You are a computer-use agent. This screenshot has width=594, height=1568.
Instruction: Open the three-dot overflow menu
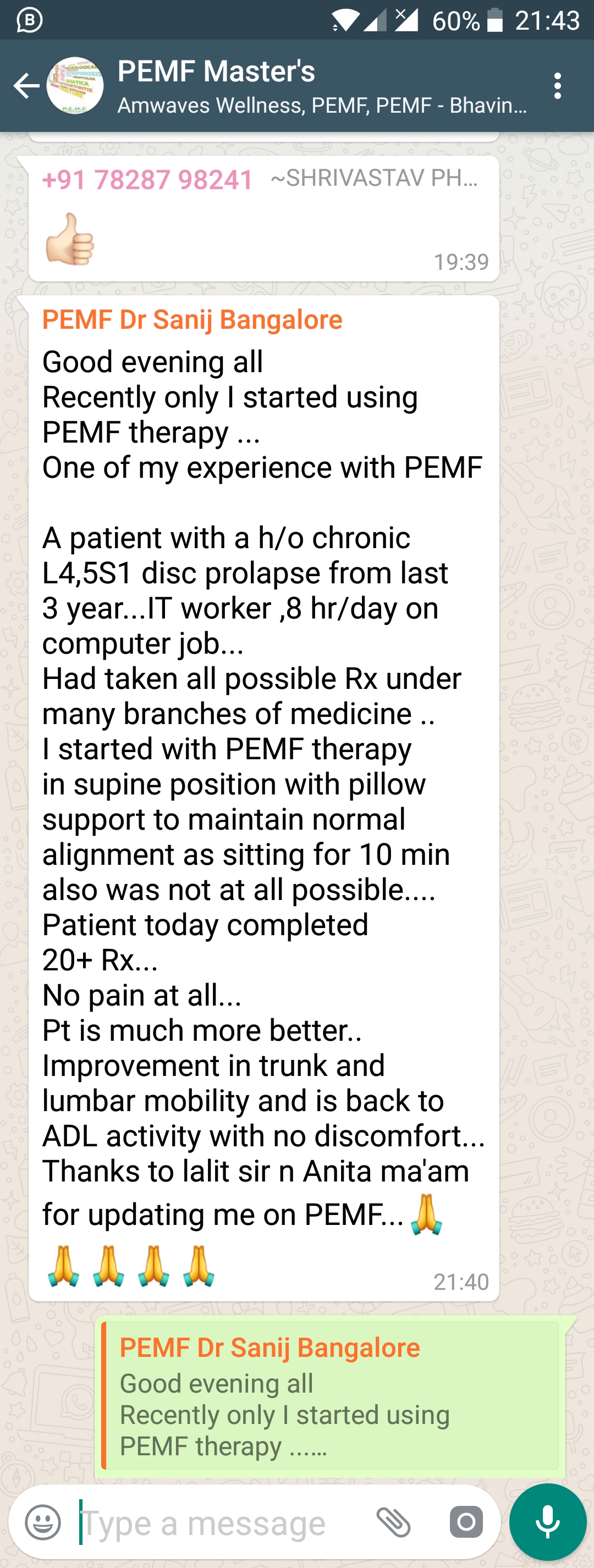558,86
